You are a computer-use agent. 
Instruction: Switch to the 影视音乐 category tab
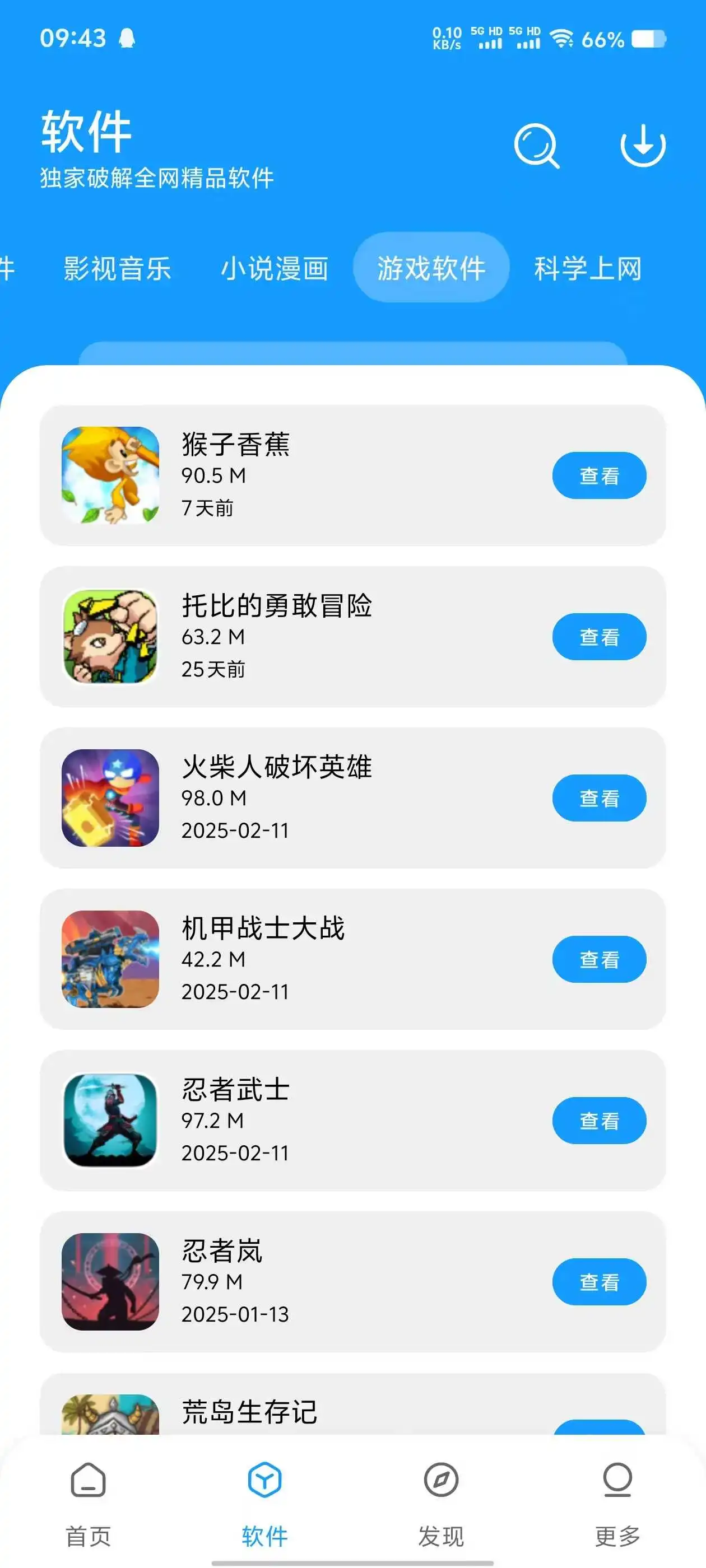(x=117, y=268)
